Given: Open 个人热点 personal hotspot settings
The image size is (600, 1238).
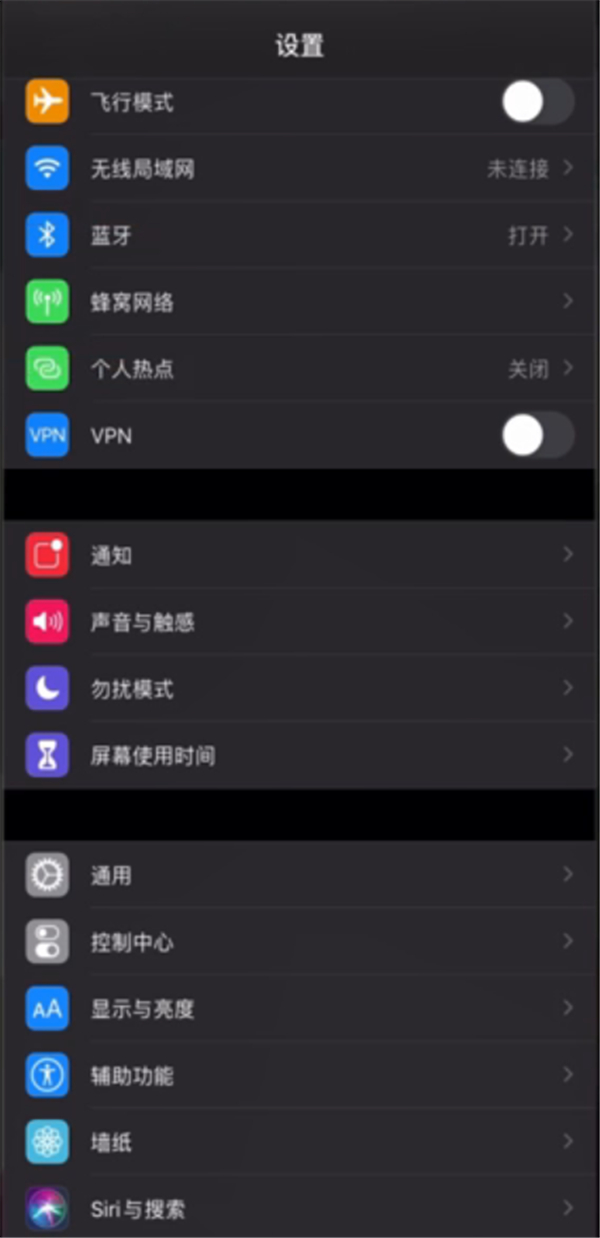Looking at the screenshot, I should pyautogui.click(x=300, y=369).
